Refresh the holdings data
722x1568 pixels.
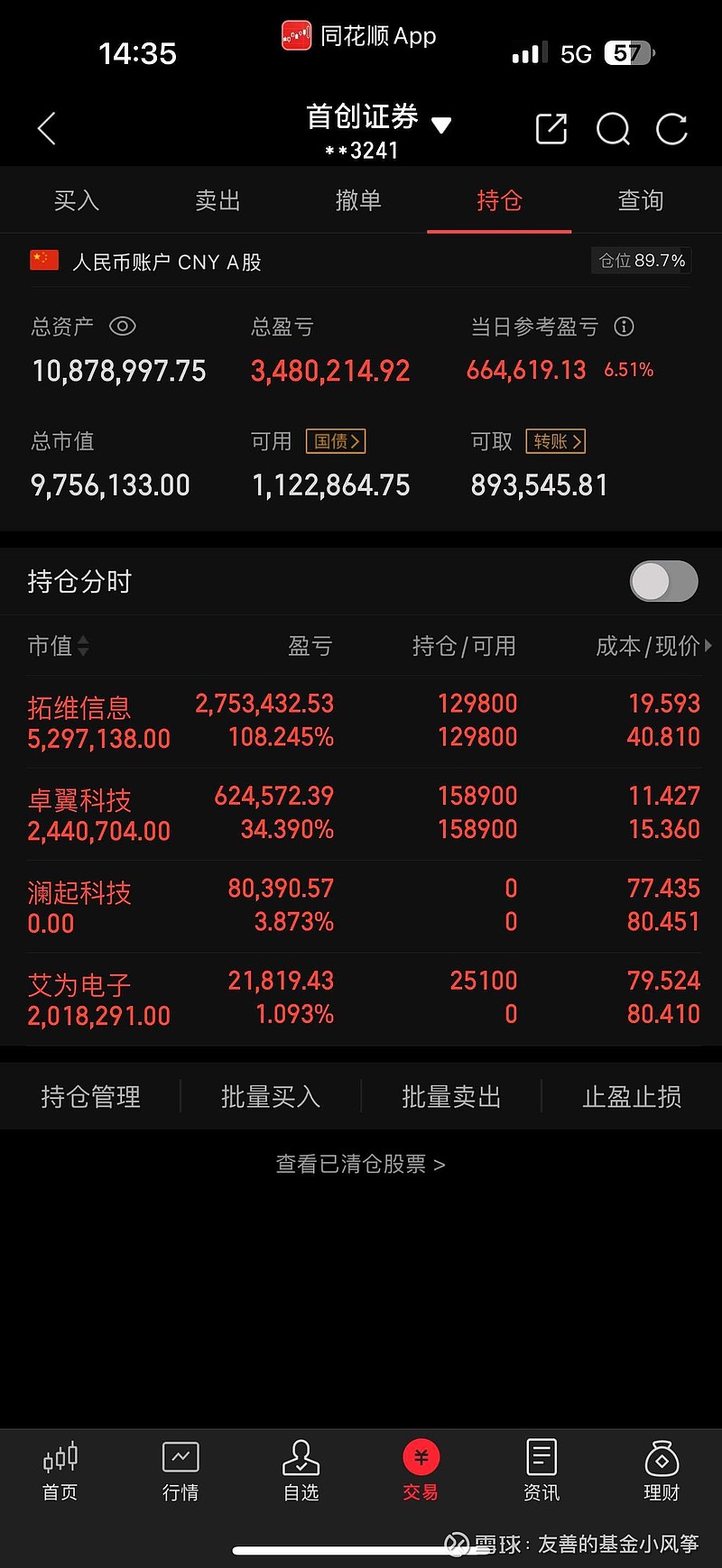click(x=672, y=129)
